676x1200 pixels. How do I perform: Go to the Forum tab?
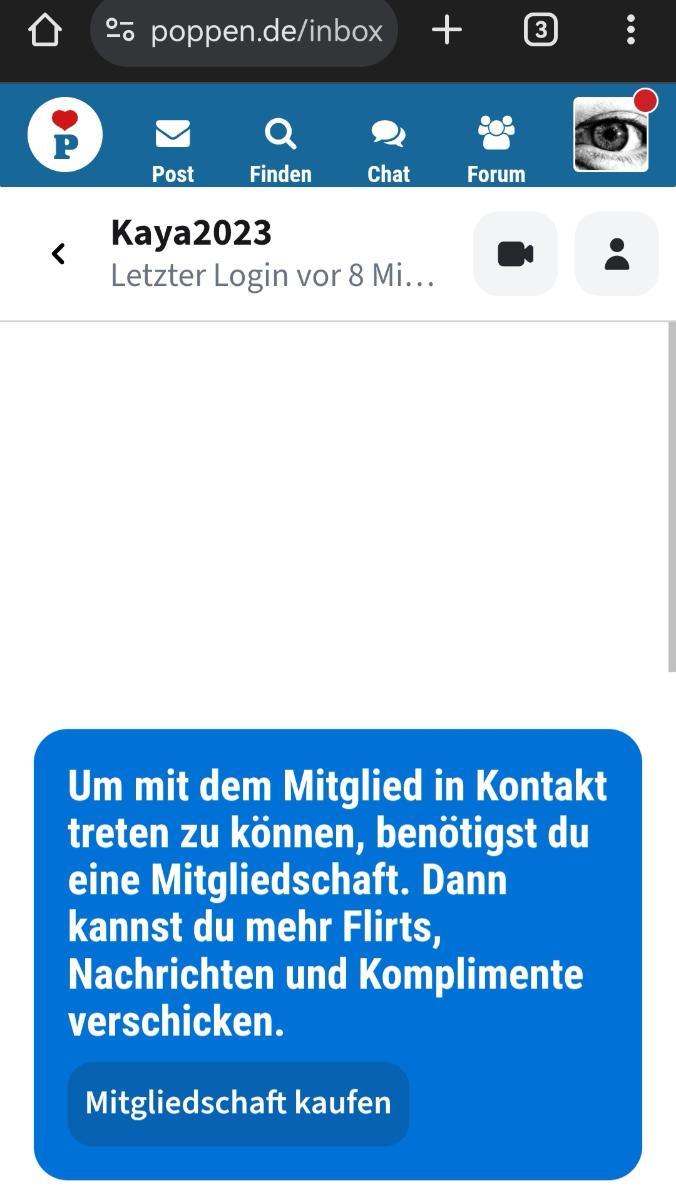click(496, 148)
